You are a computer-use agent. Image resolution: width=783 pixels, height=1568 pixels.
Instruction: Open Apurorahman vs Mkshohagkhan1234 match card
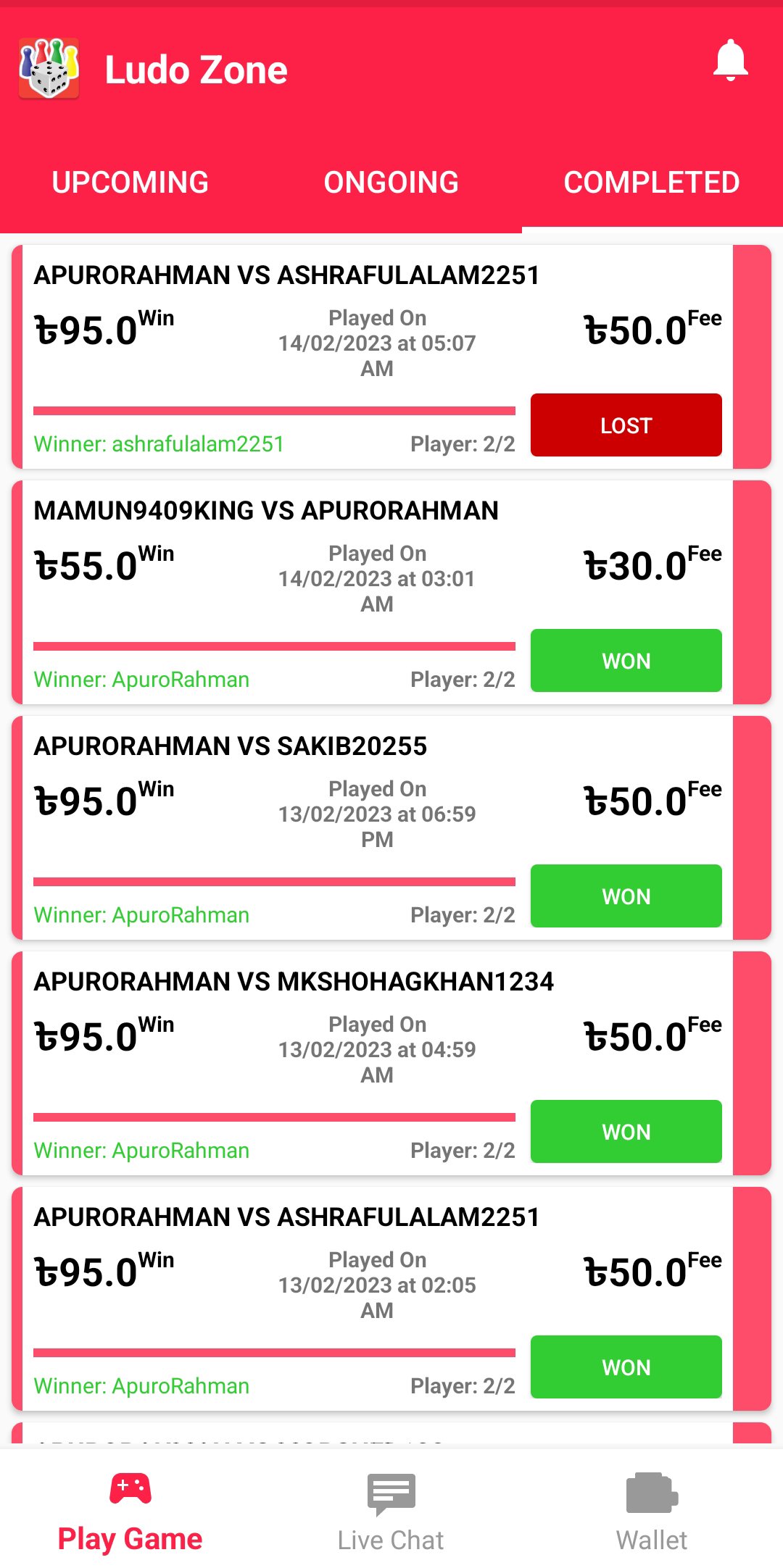275,1043
